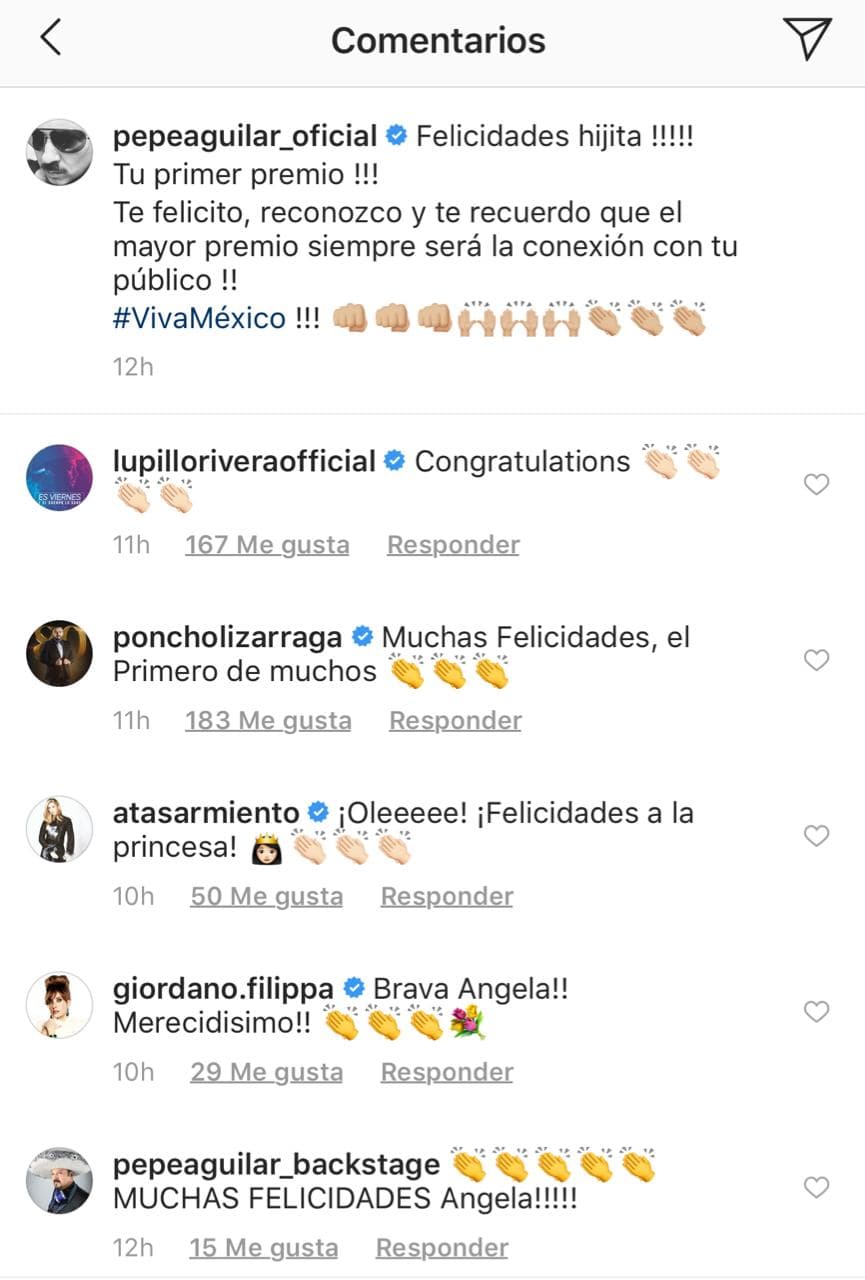Like atasarmiento's princesa comment
Screen dimensions: 865x1280
click(817, 835)
